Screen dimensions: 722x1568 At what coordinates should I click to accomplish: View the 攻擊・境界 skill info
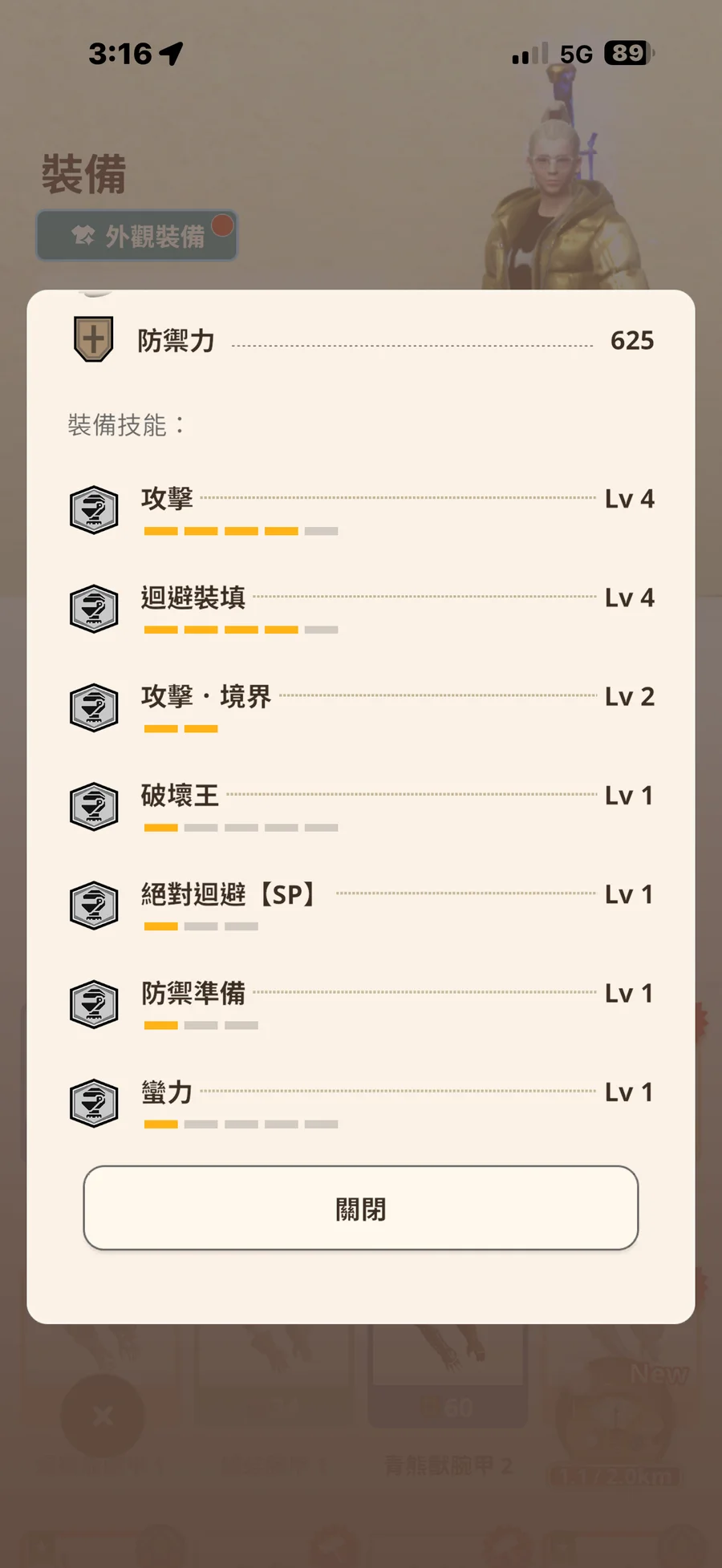click(x=360, y=707)
